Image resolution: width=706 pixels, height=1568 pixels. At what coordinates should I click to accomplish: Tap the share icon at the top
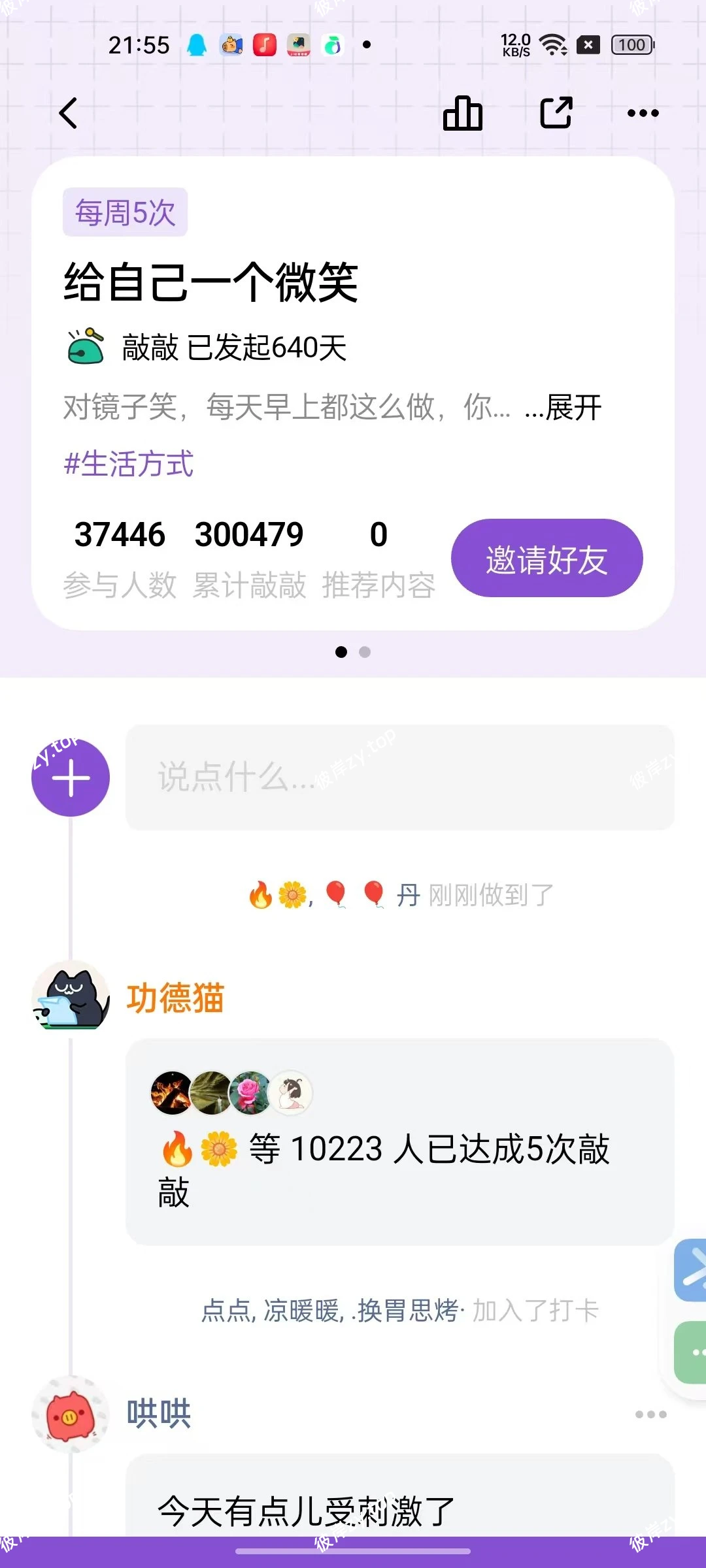pyautogui.click(x=555, y=112)
